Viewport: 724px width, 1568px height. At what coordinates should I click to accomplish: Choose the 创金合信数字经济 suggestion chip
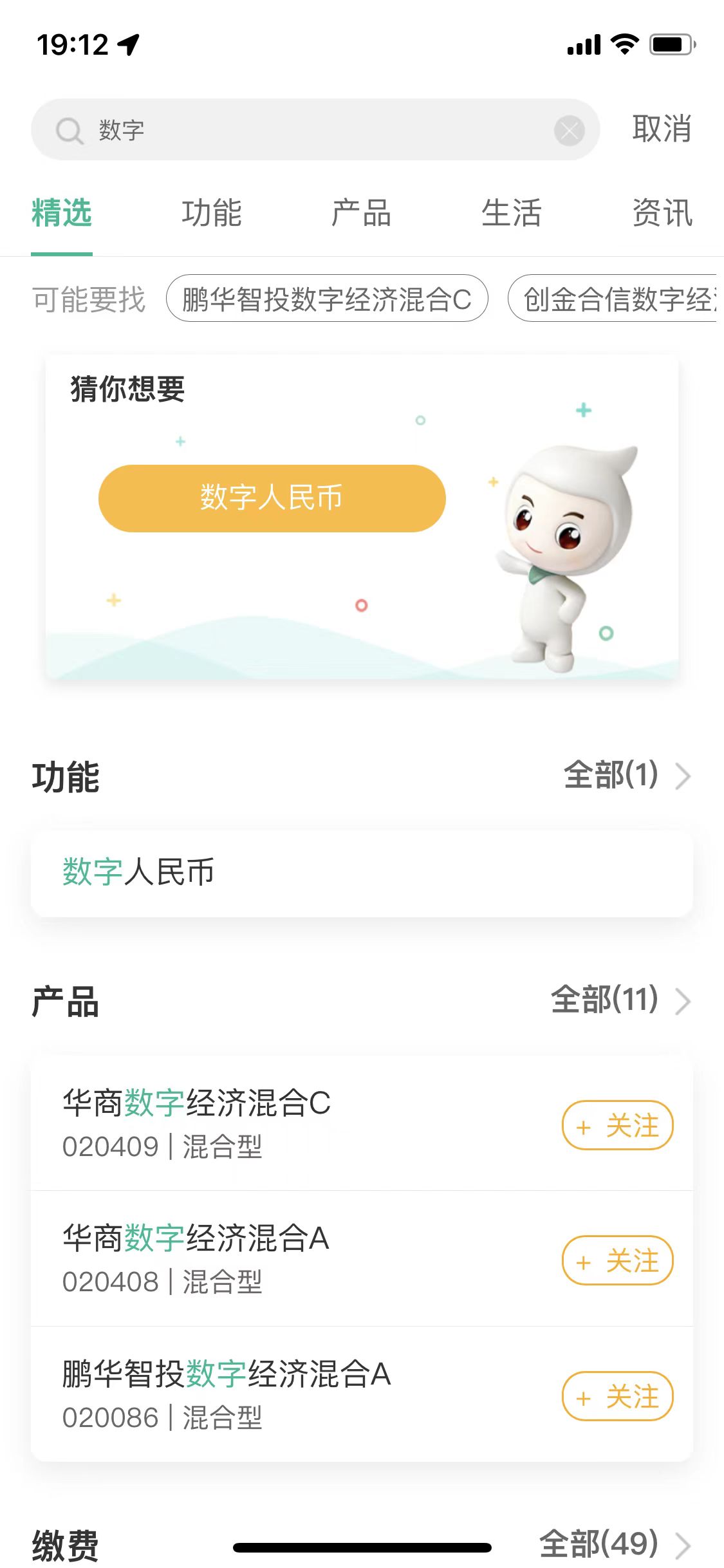(x=615, y=299)
